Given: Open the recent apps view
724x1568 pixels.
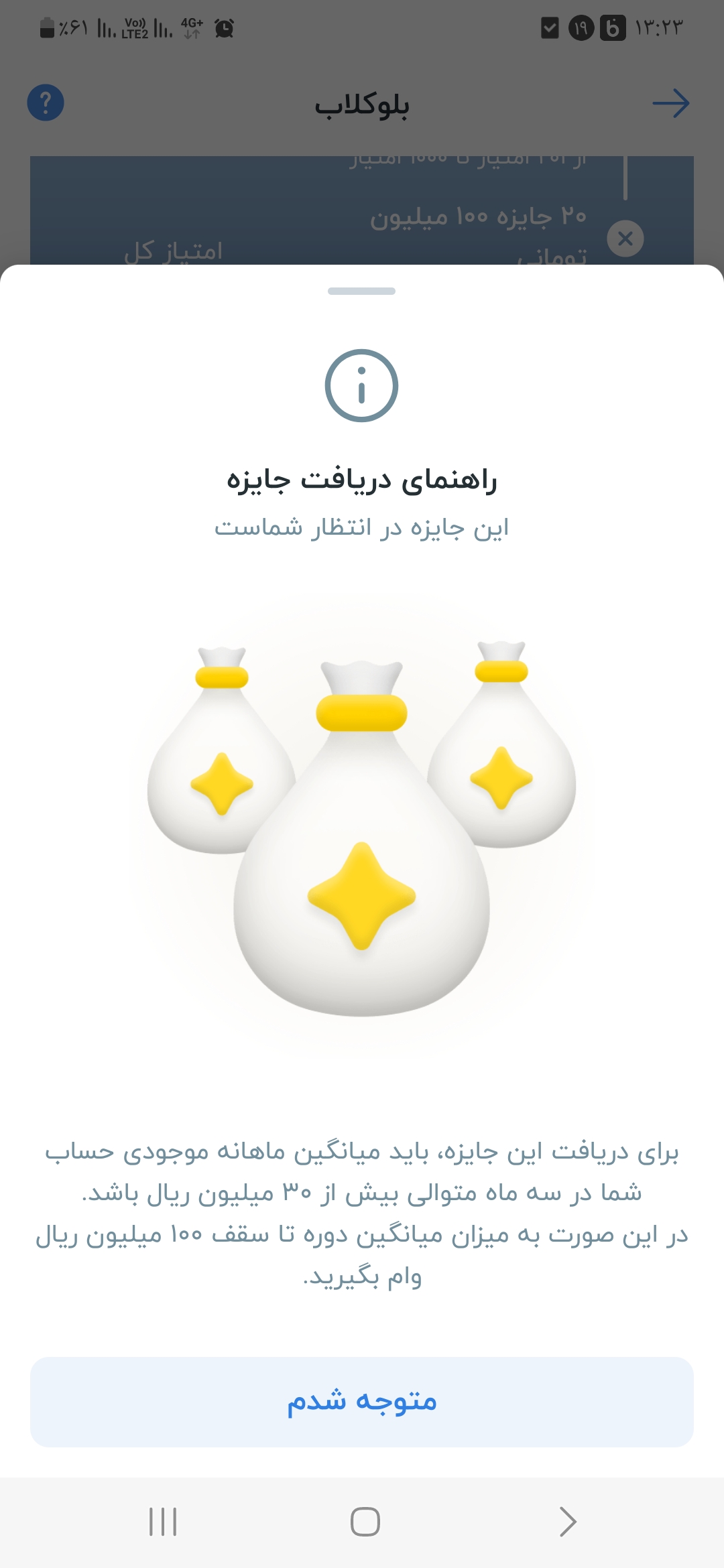Looking at the screenshot, I should [163, 1521].
